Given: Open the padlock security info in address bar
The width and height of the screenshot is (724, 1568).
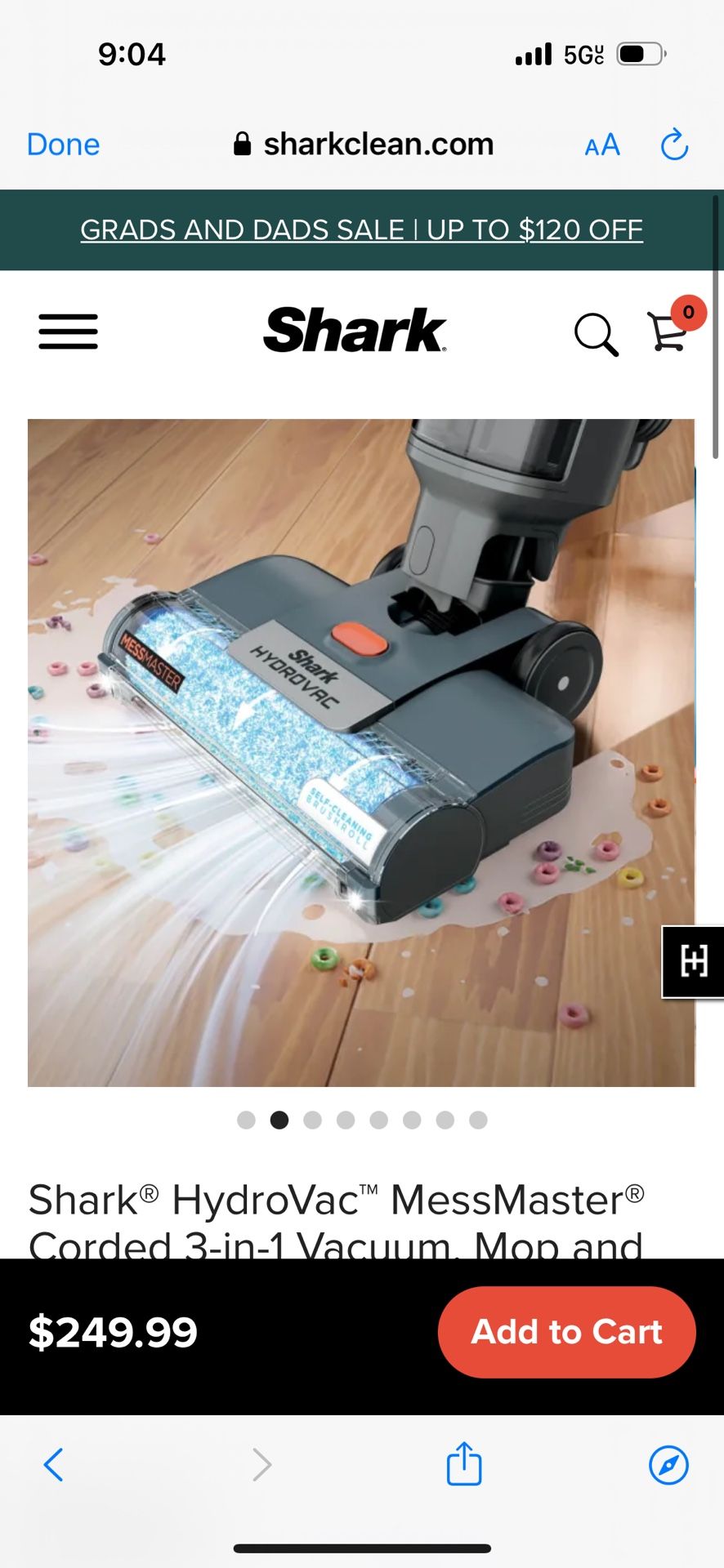Looking at the screenshot, I should coord(241,144).
